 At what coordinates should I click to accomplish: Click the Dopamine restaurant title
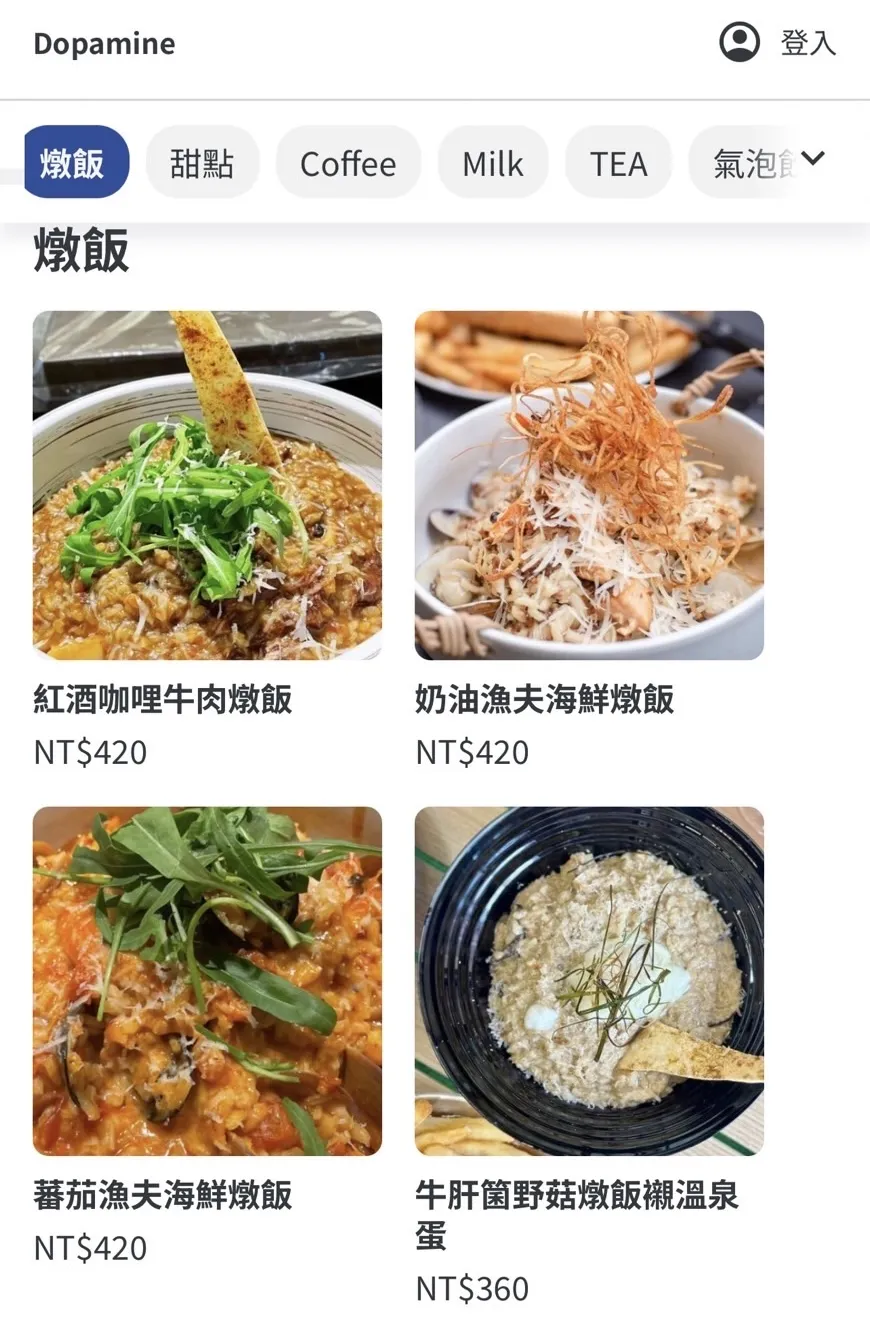click(x=103, y=43)
